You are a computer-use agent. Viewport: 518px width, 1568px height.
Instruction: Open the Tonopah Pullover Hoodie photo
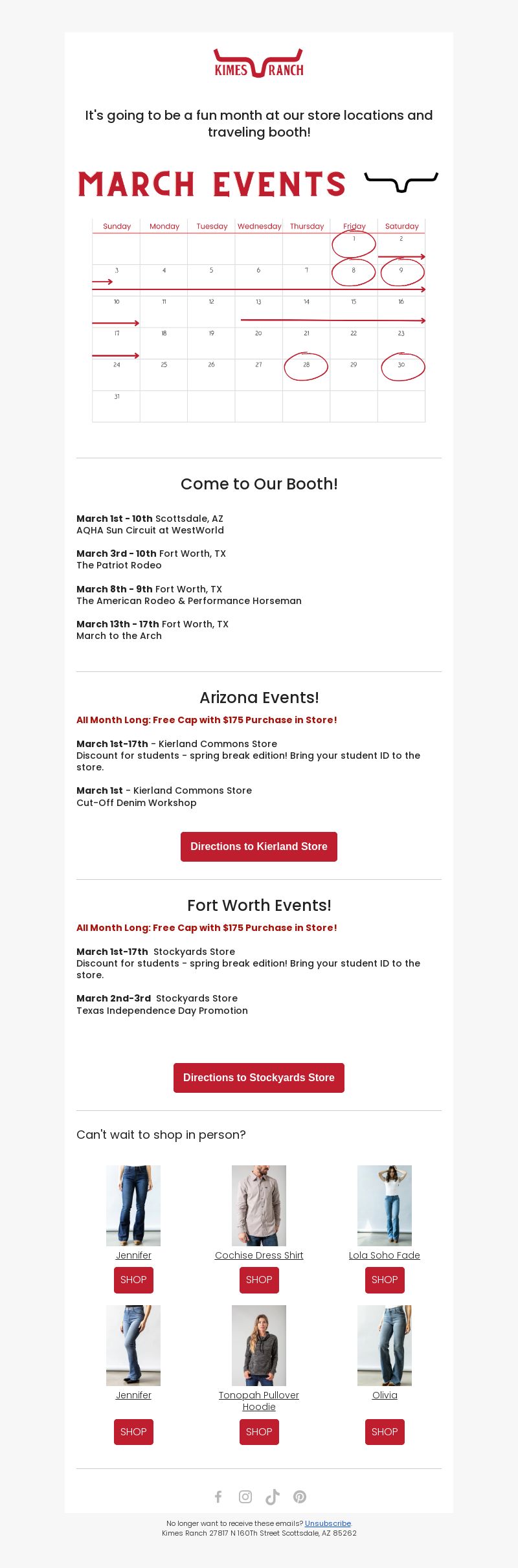[259, 1345]
